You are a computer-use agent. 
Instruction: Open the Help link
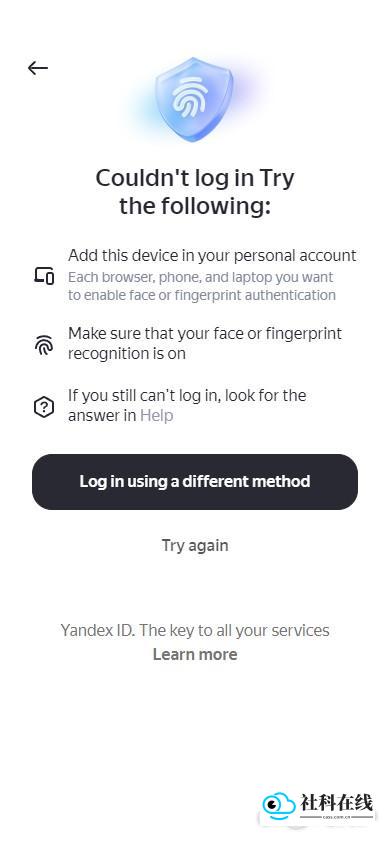[157, 416]
